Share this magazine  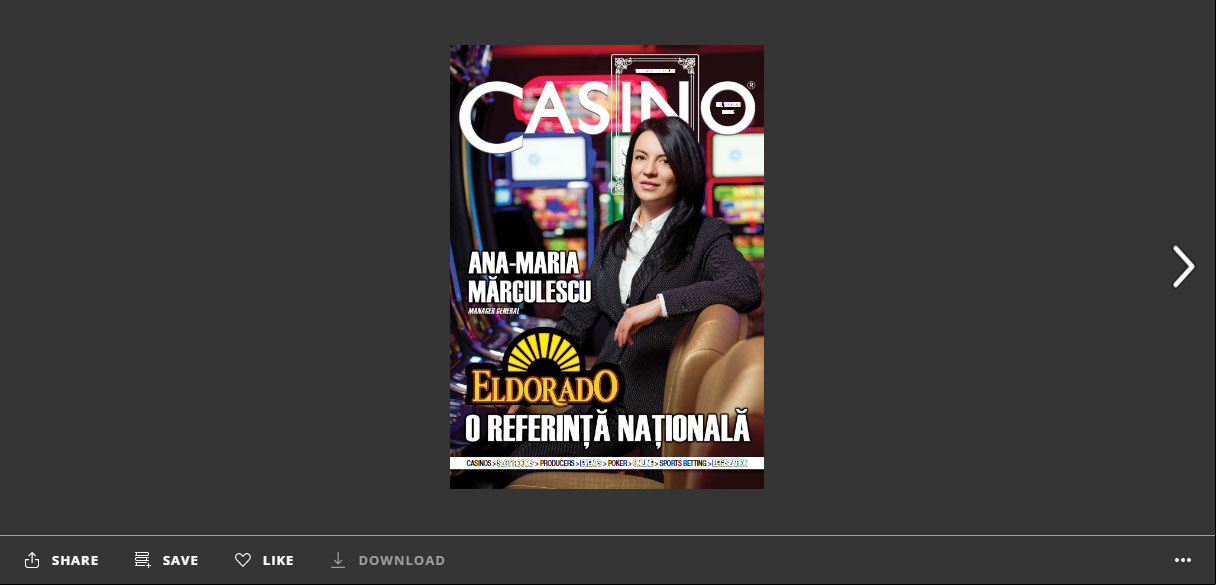pyautogui.click(x=61, y=560)
